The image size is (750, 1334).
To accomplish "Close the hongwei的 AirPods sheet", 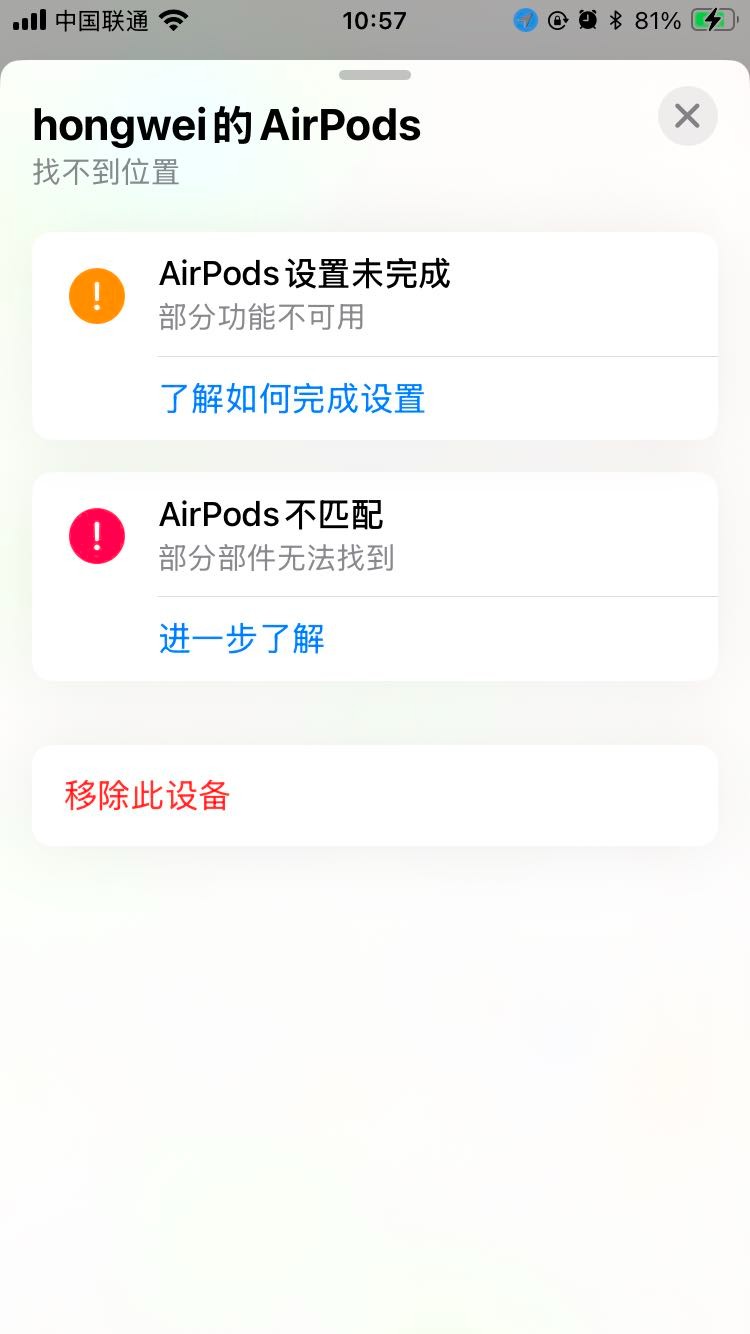I will pyautogui.click(x=687, y=116).
